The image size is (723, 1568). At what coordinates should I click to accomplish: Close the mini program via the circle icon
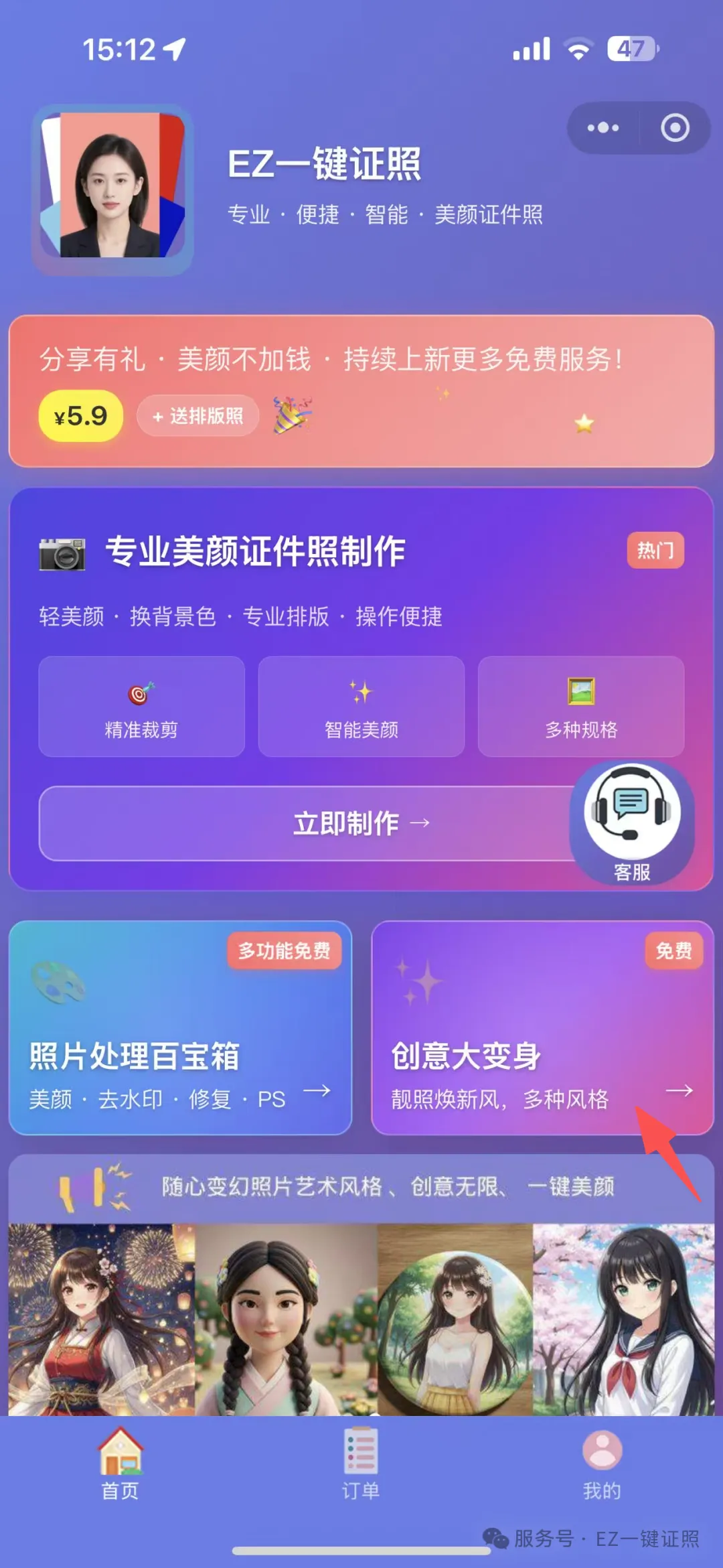pos(675,128)
